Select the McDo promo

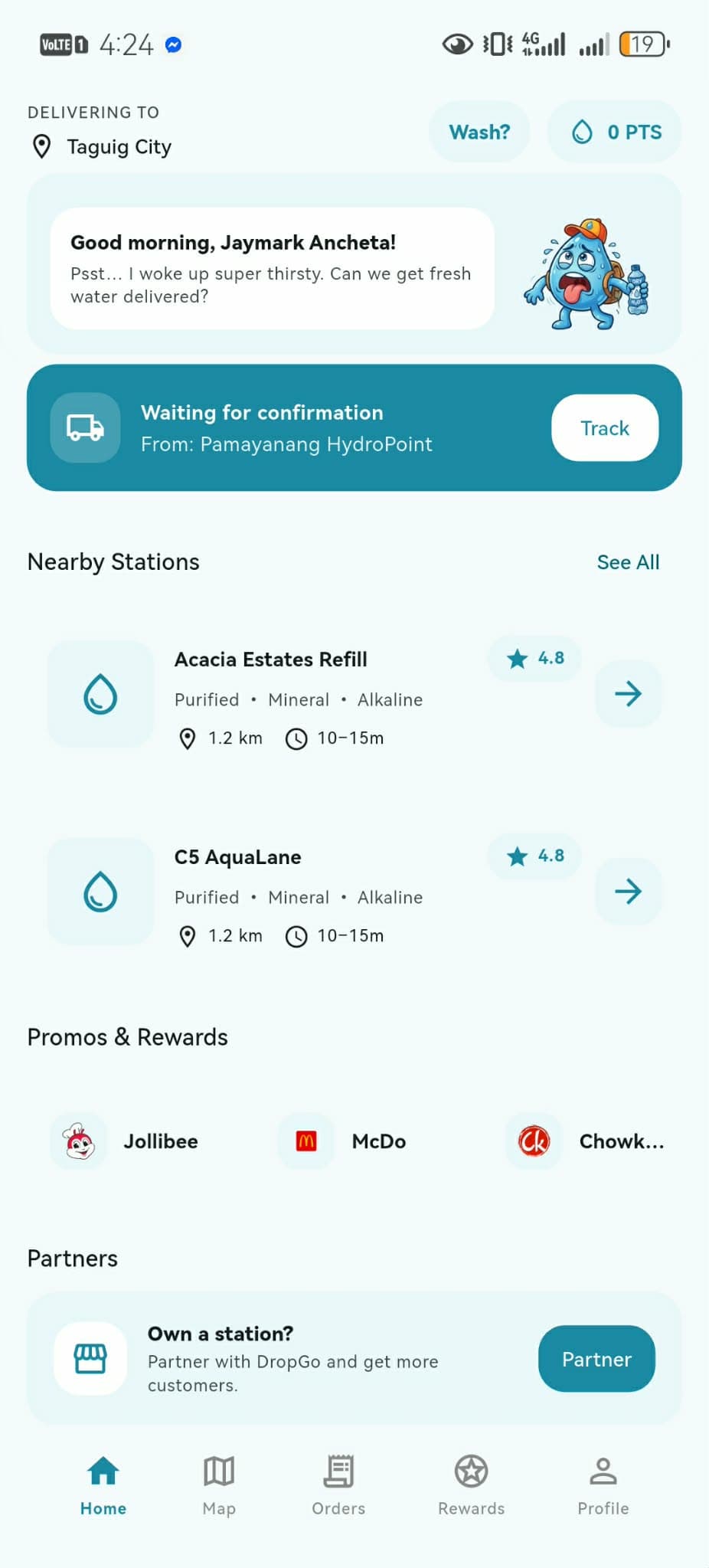click(345, 1141)
